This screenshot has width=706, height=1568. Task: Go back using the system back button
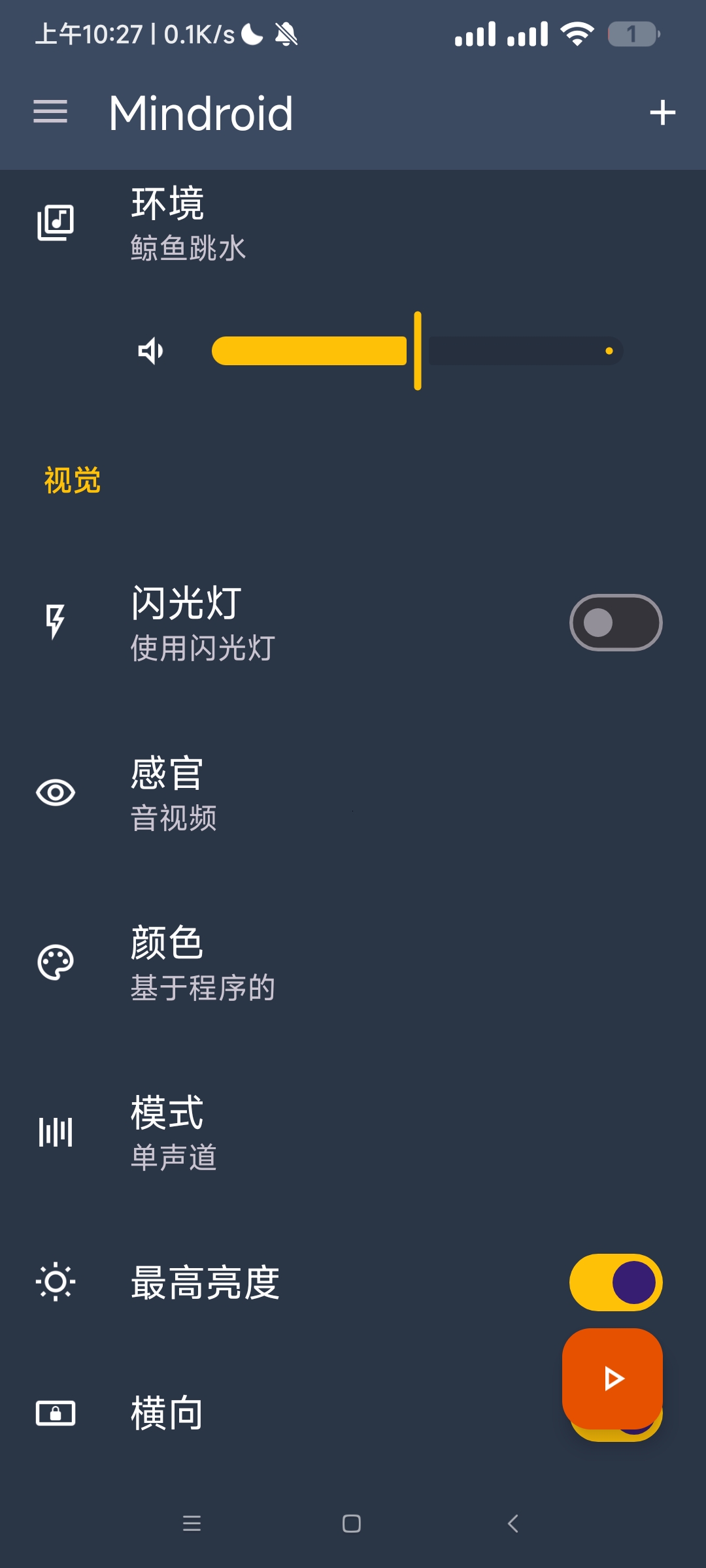[513, 1524]
